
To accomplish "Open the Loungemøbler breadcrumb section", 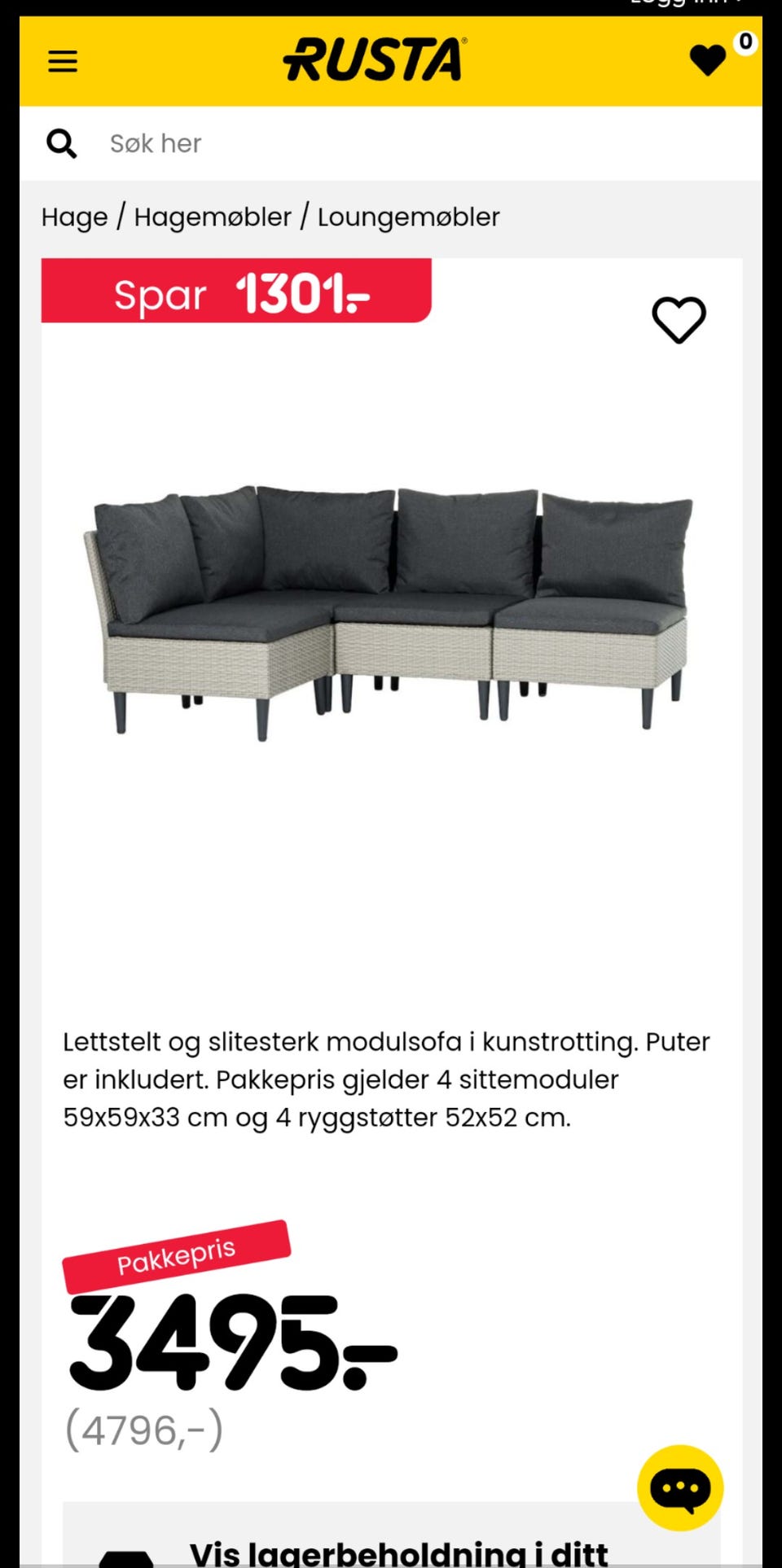I will click(x=408, y=217).
